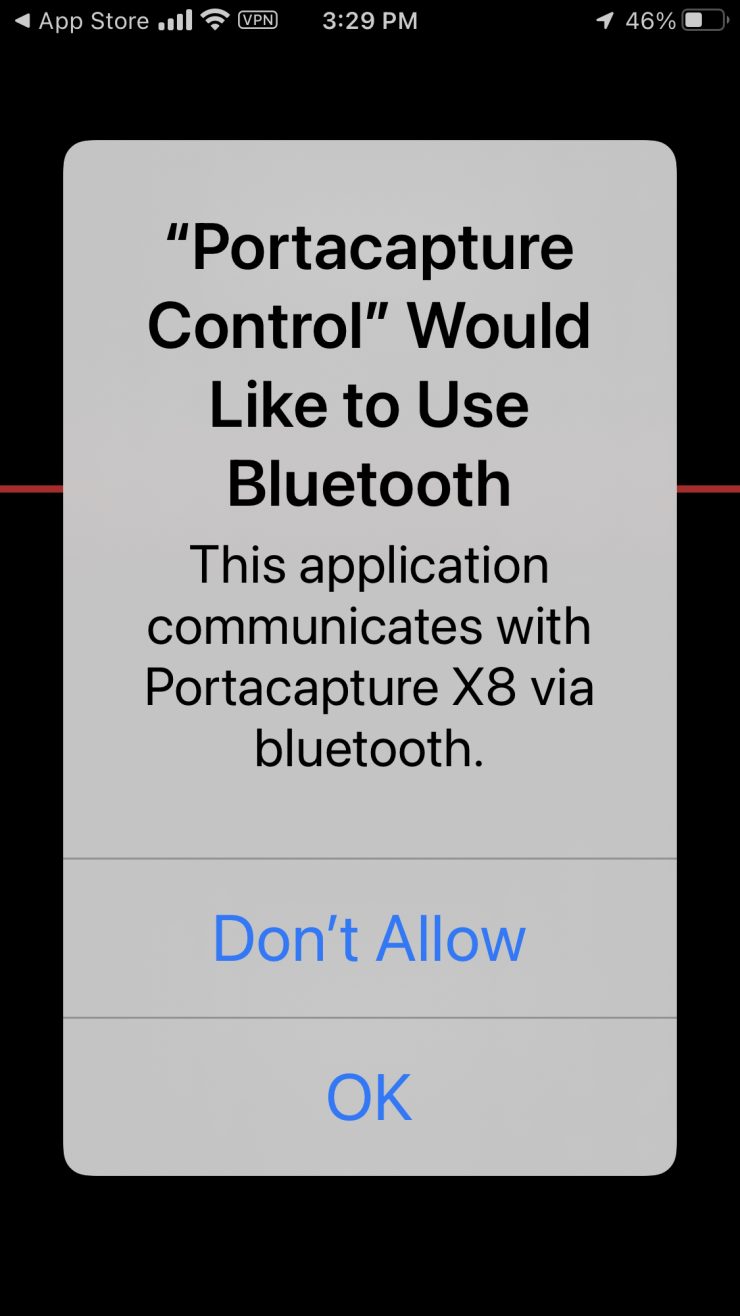The image size is (740, 1316).
Task: Tap OK to allow Bluetooth
Action: pos(369,1097)
